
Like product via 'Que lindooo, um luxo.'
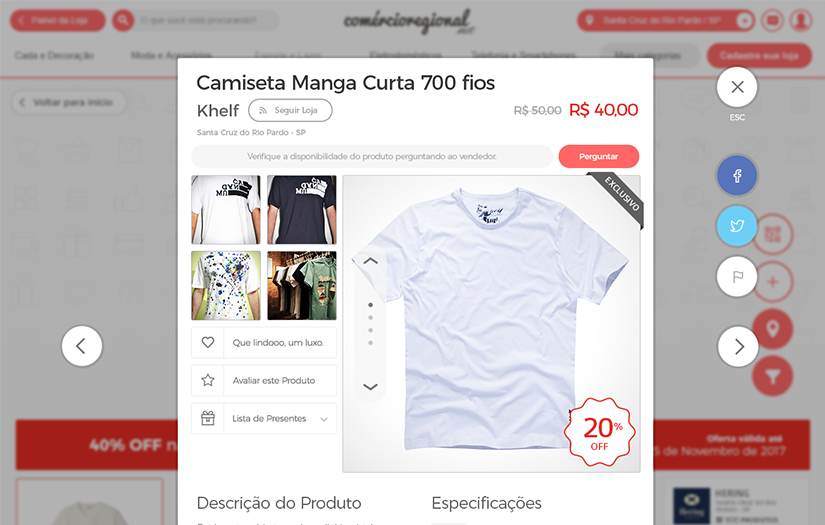click(264, 342)
